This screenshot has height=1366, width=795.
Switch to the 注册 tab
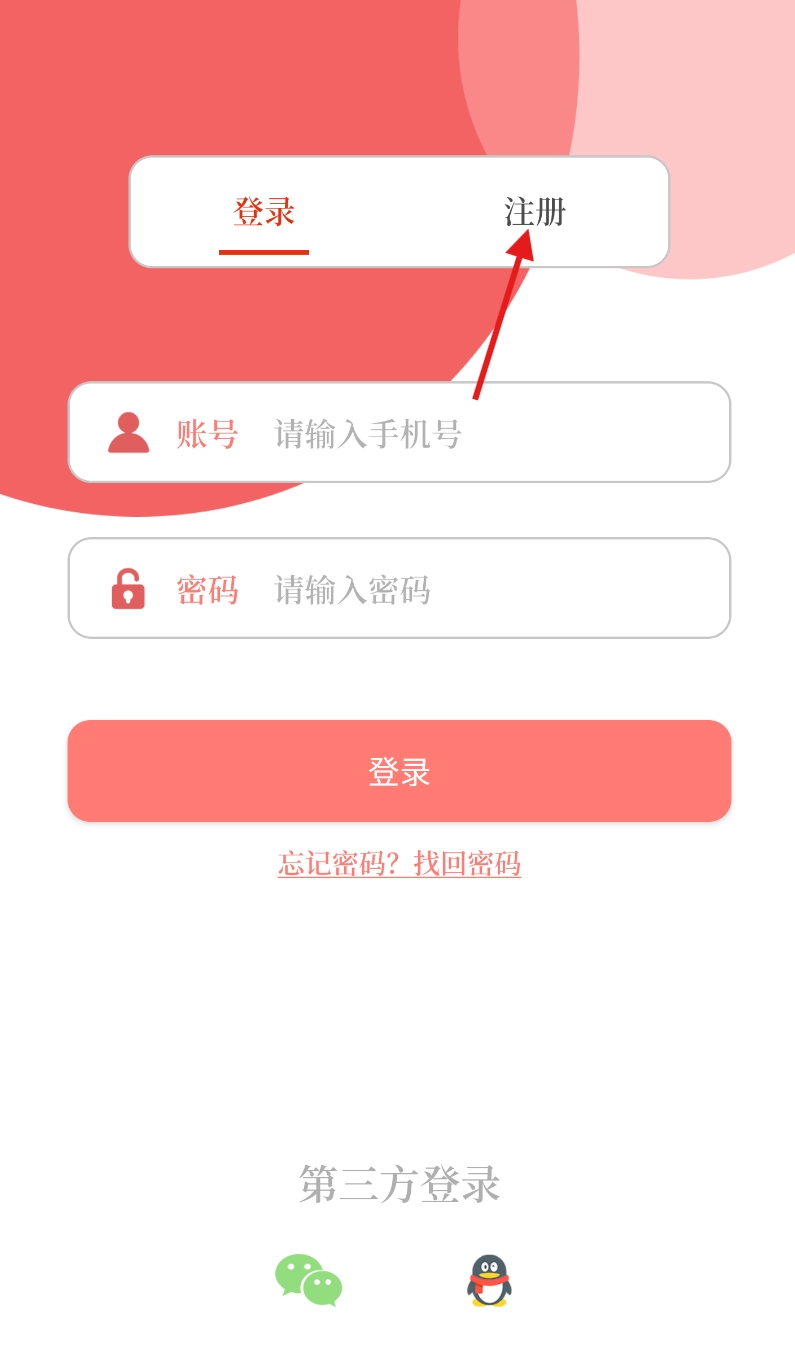534,212
